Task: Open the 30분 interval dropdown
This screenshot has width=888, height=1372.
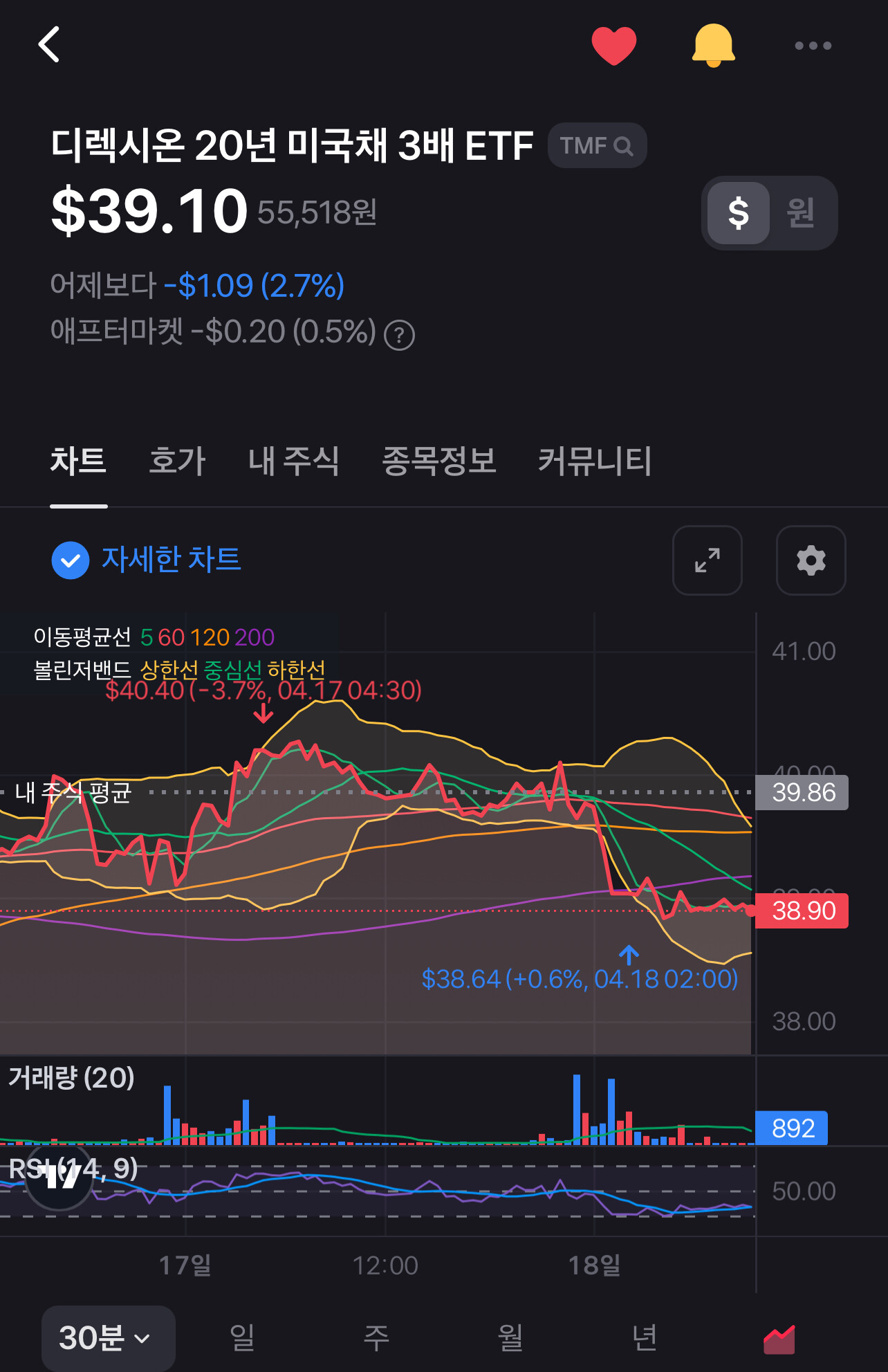Action: (x=107, y=1337)
